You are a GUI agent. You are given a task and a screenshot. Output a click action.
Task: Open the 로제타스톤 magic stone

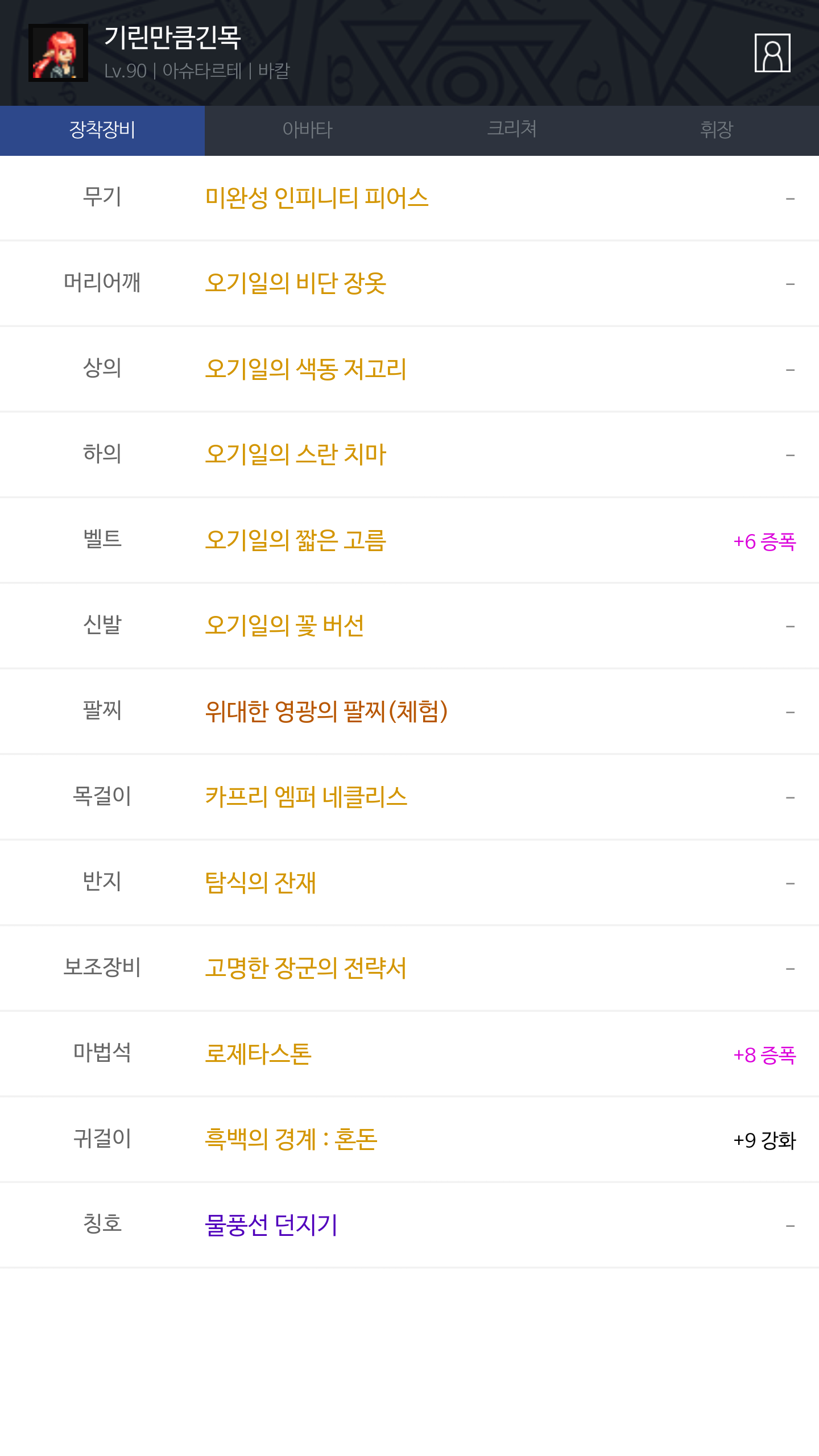click(258, 1054)
